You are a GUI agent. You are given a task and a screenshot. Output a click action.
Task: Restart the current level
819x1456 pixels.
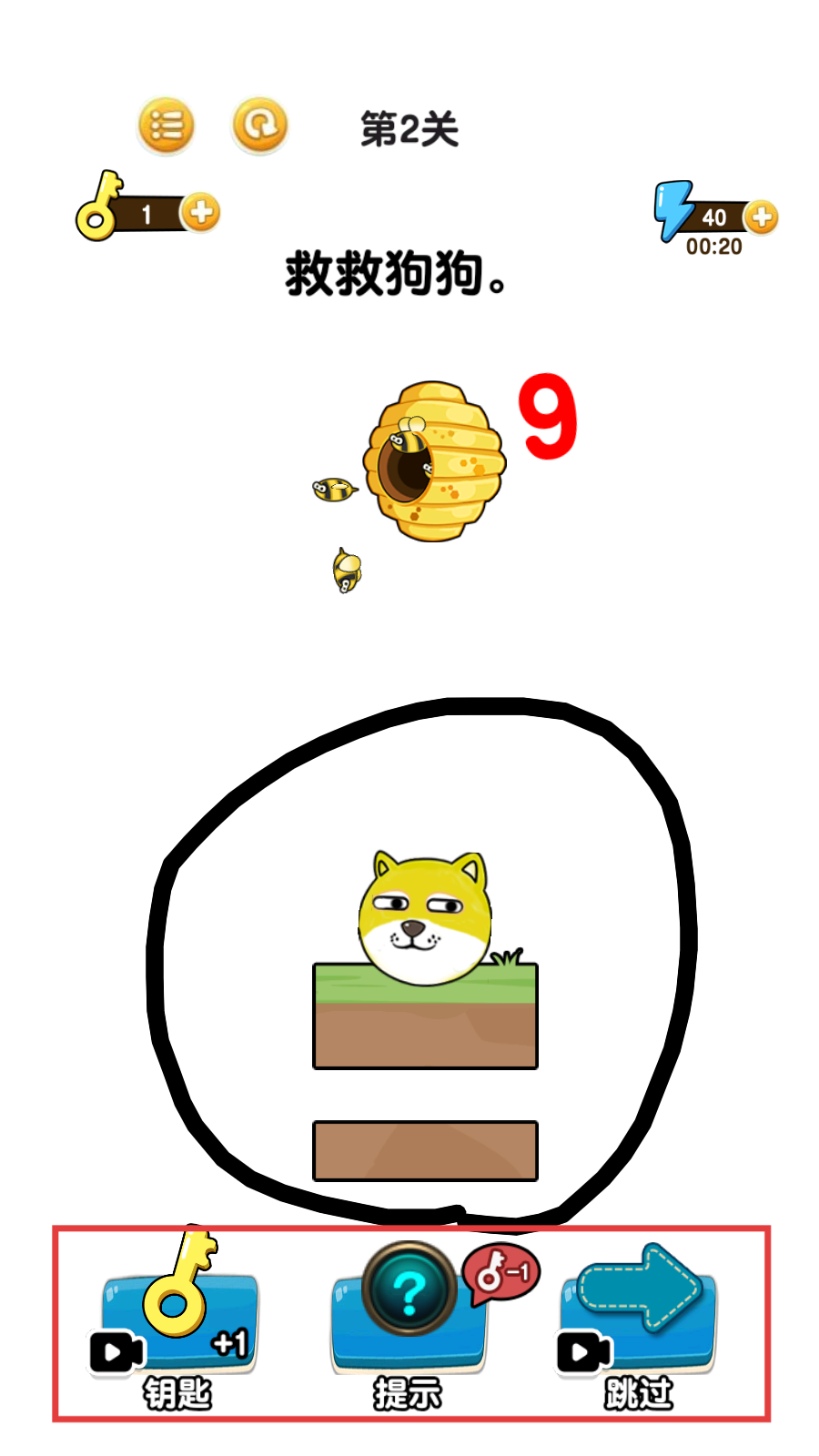[260, 125]
